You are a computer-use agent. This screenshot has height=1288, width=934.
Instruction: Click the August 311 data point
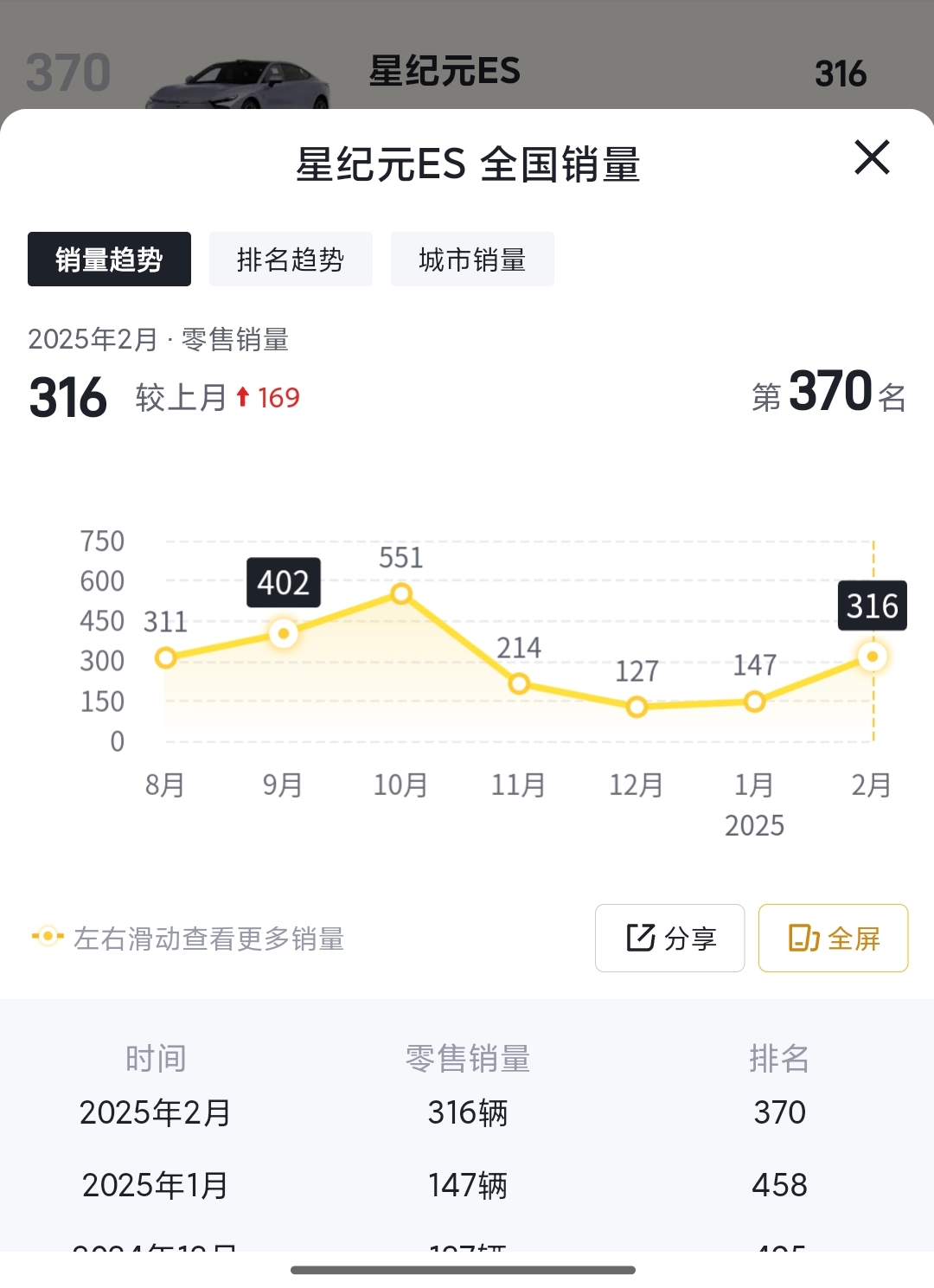click(x=166, y=658)
